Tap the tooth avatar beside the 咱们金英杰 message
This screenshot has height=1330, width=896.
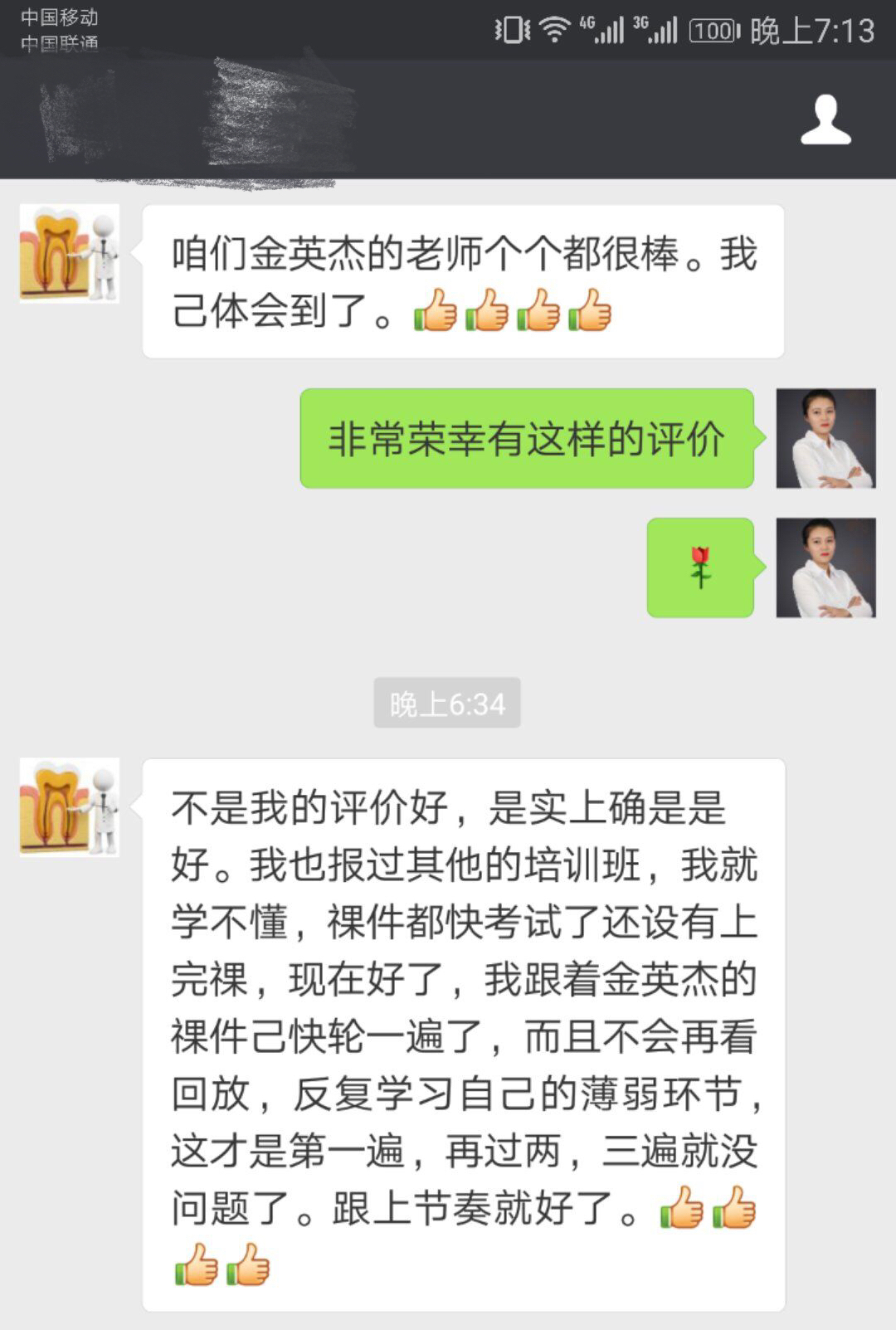[70, 254]
